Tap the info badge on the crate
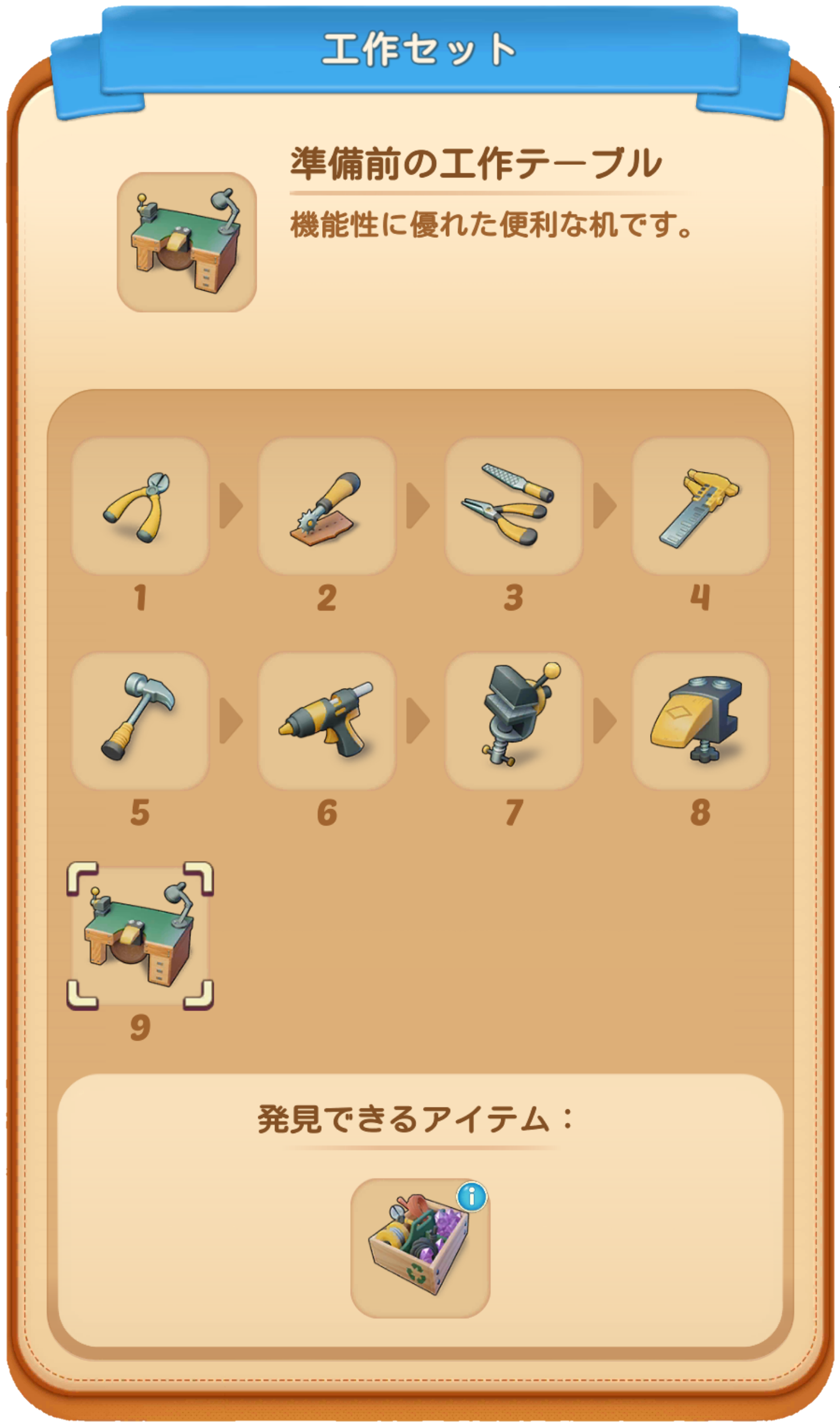840x1427 pixels. 472,1196
